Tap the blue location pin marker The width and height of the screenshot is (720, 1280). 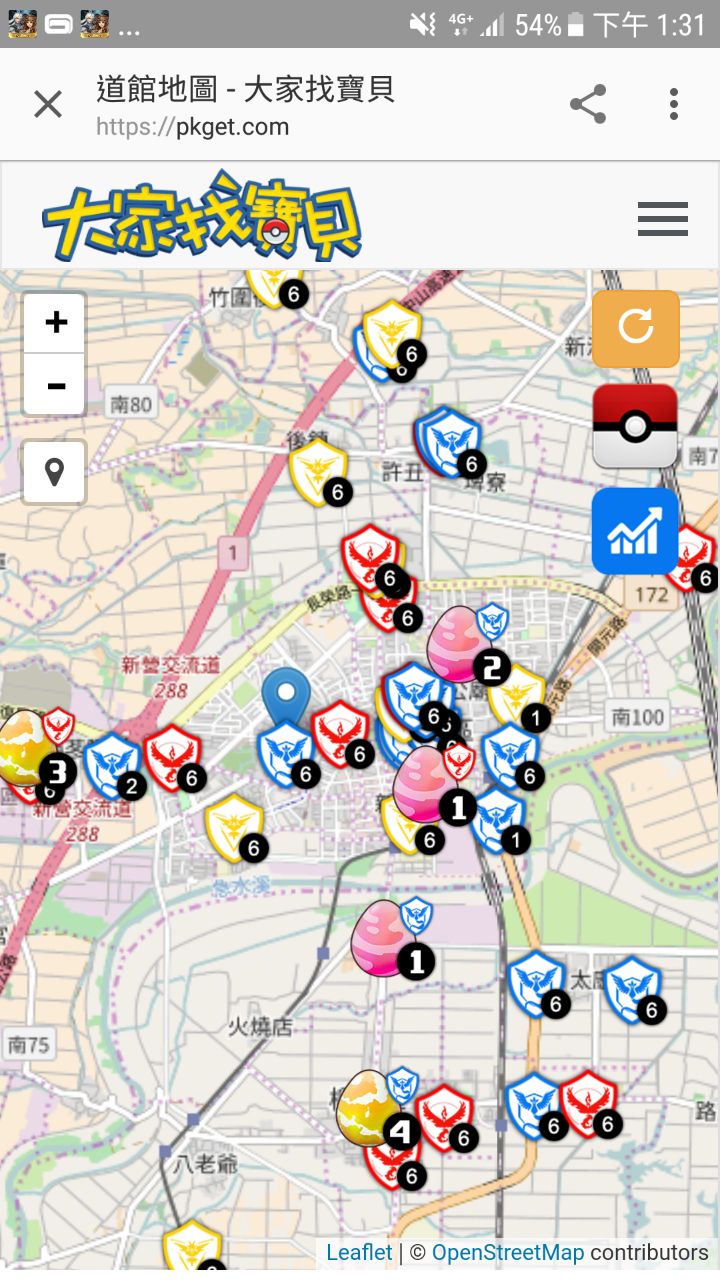tap(286, 693)
